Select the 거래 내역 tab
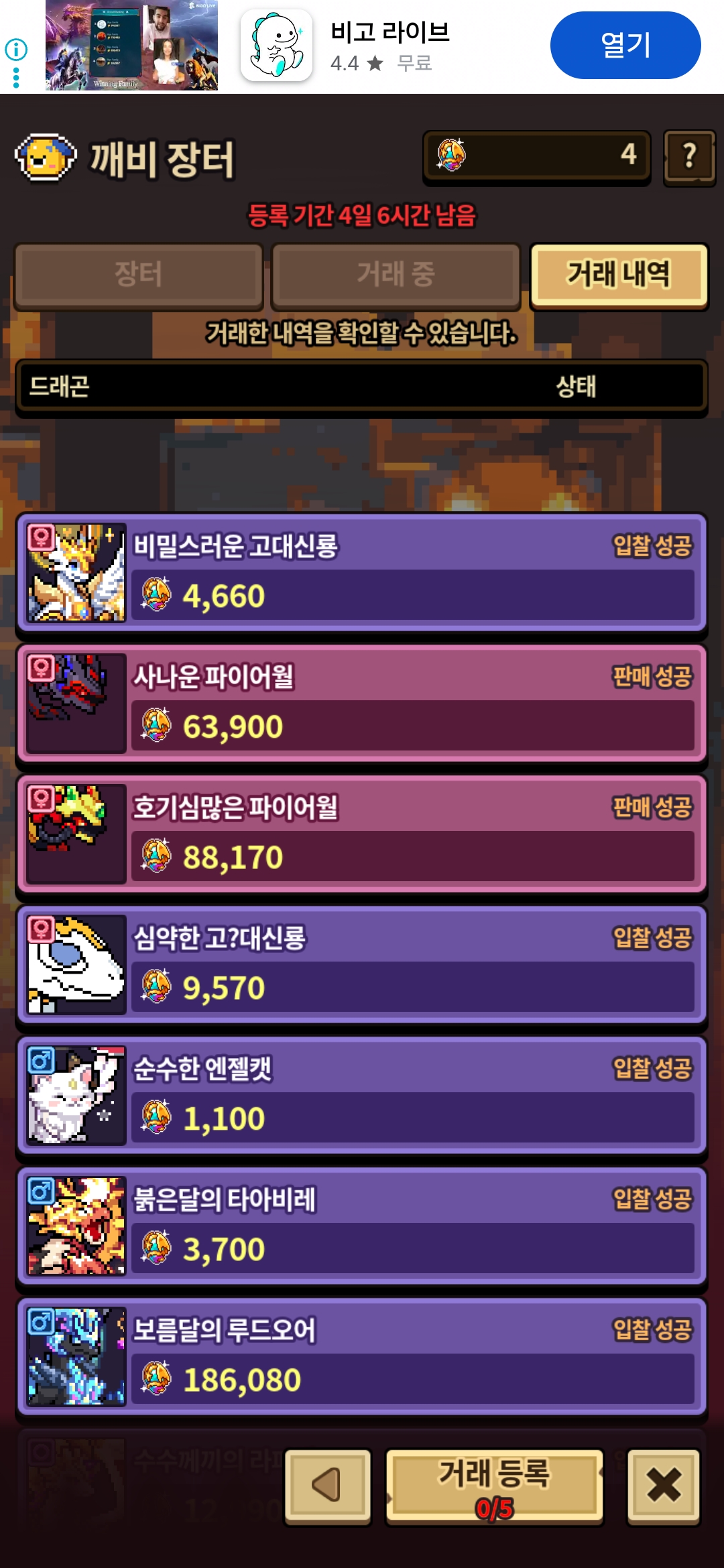 (618, 275)
